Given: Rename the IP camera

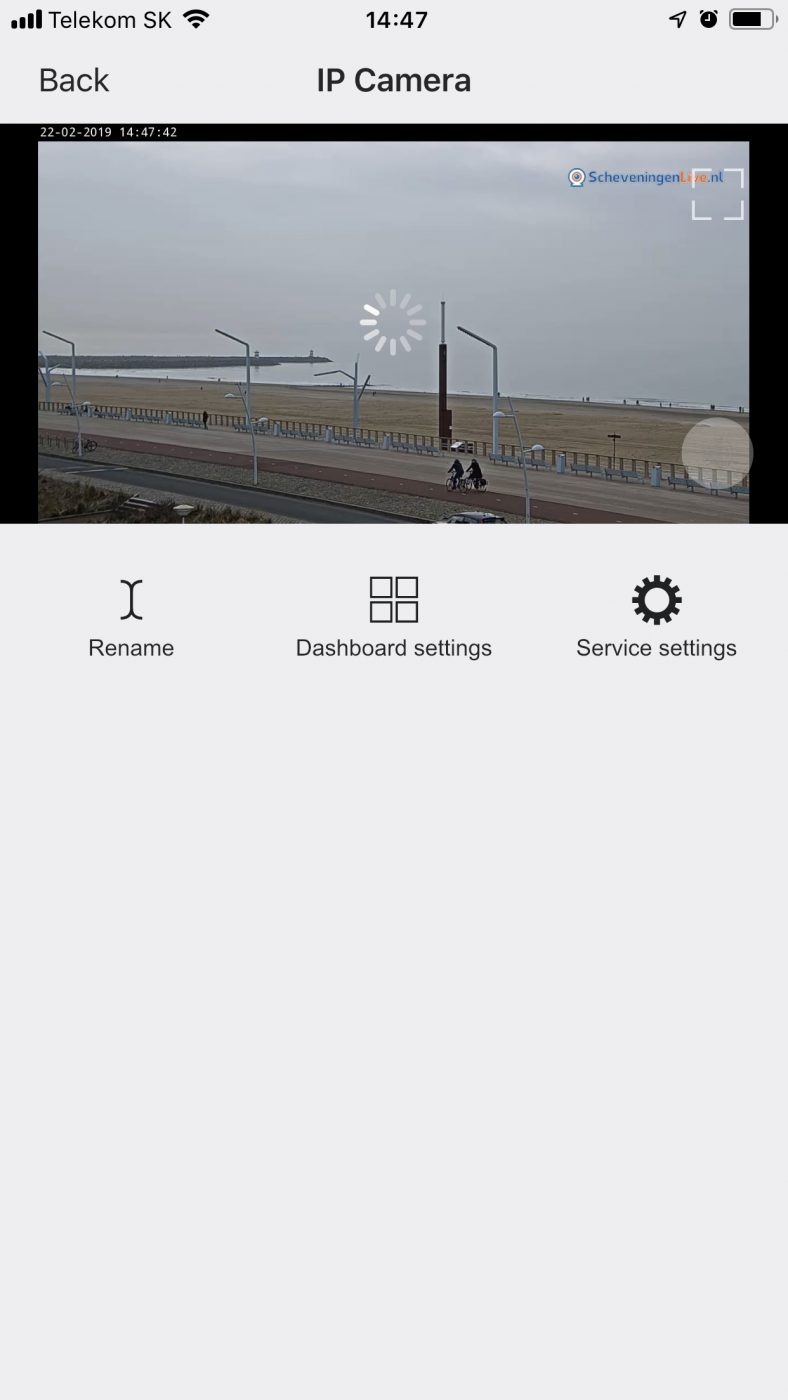Looking at the screenshot, I should (x=131, y=617).
